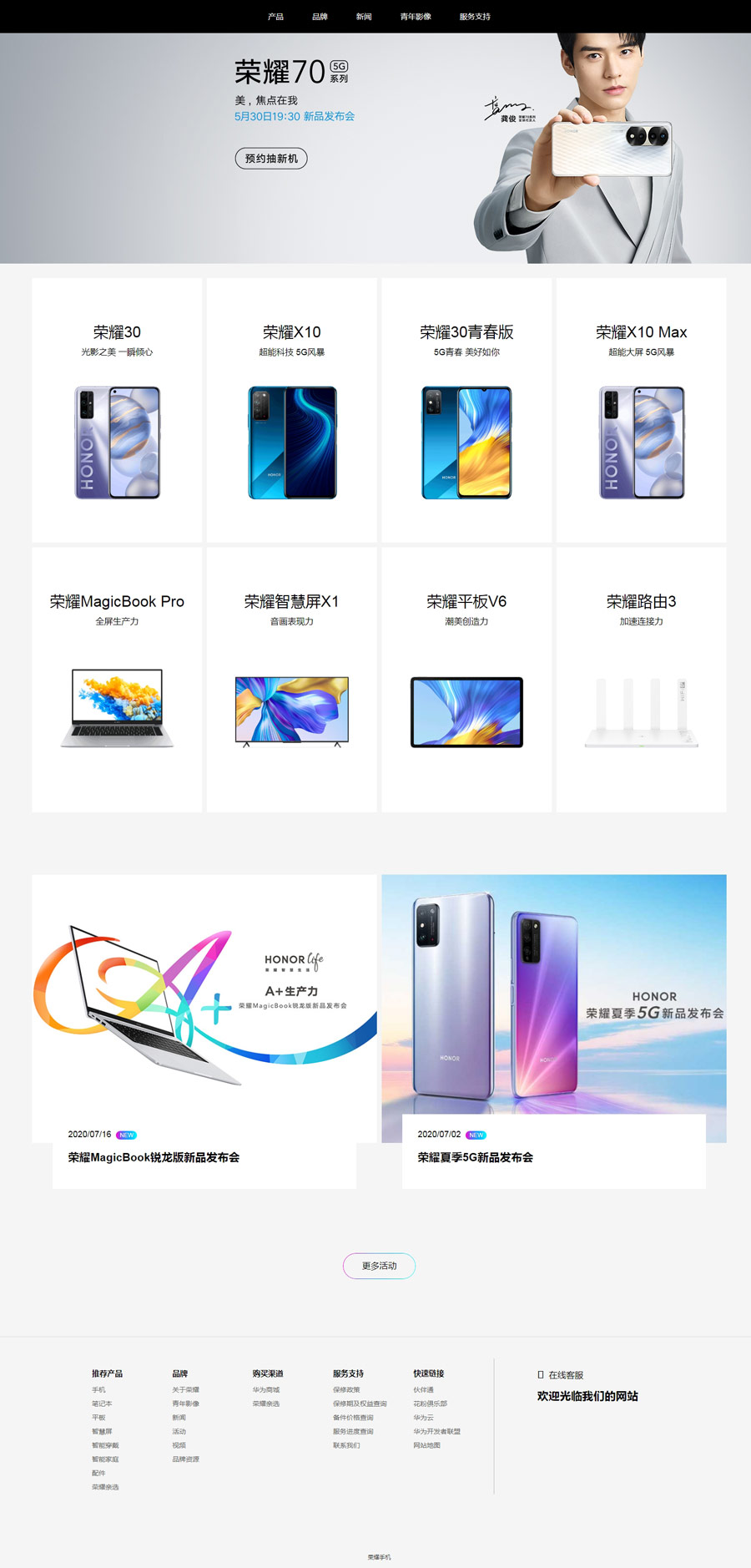
Task: Tap the 更多活动 button
Action: pos(379,1266)
